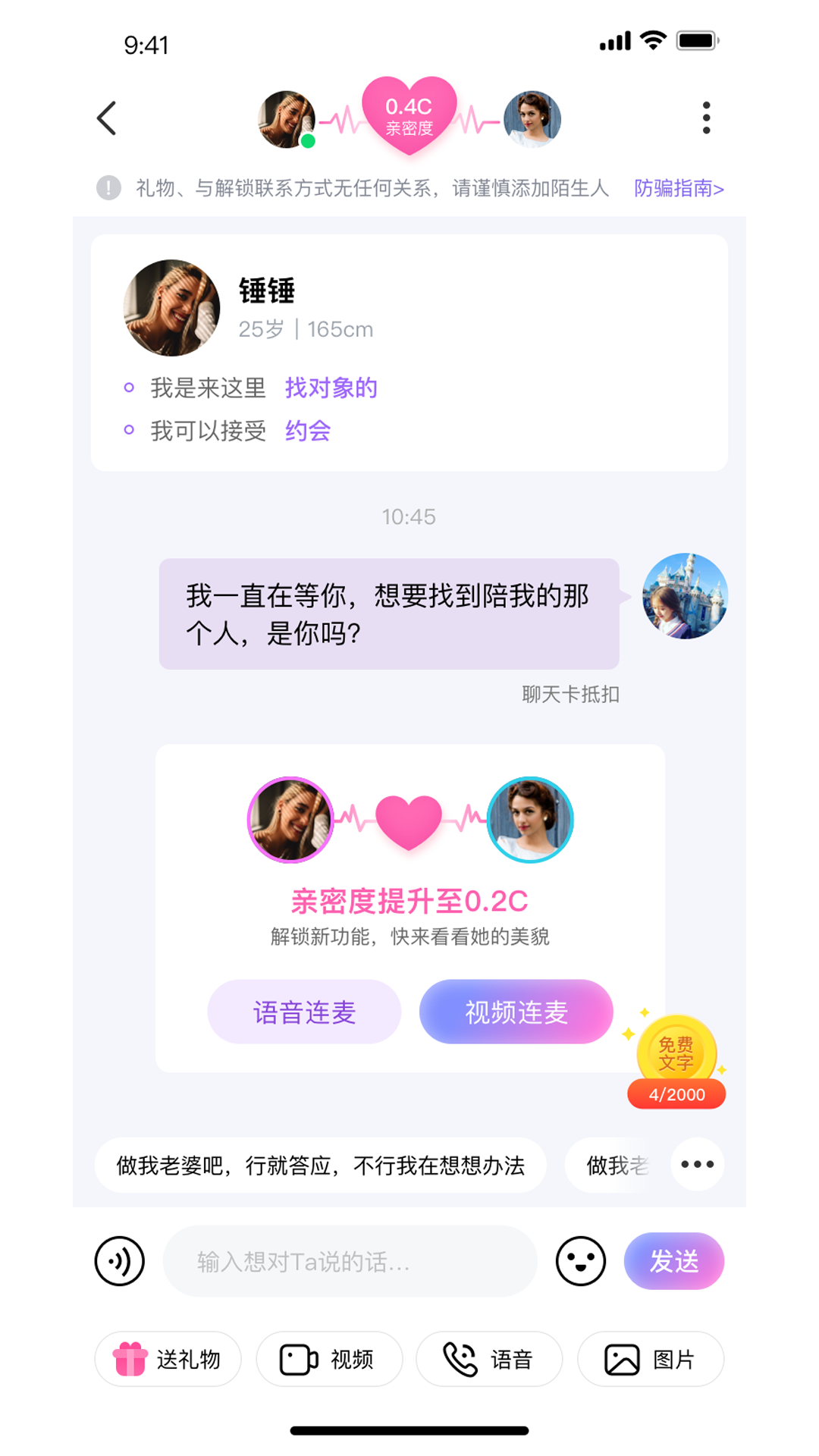
Task: Tap the 视频连麦 video connect button
Action: coord(516,1011)
